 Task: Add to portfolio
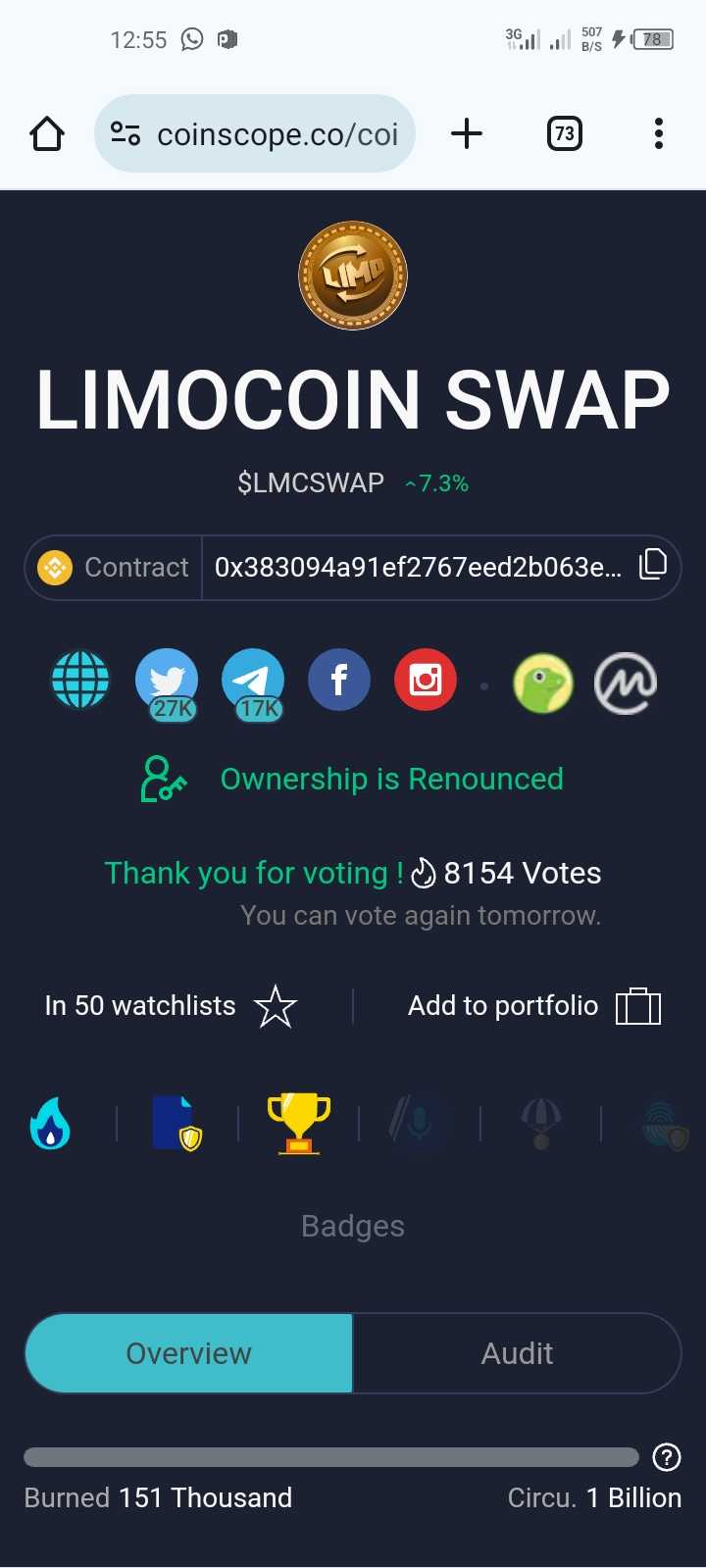638,1006
